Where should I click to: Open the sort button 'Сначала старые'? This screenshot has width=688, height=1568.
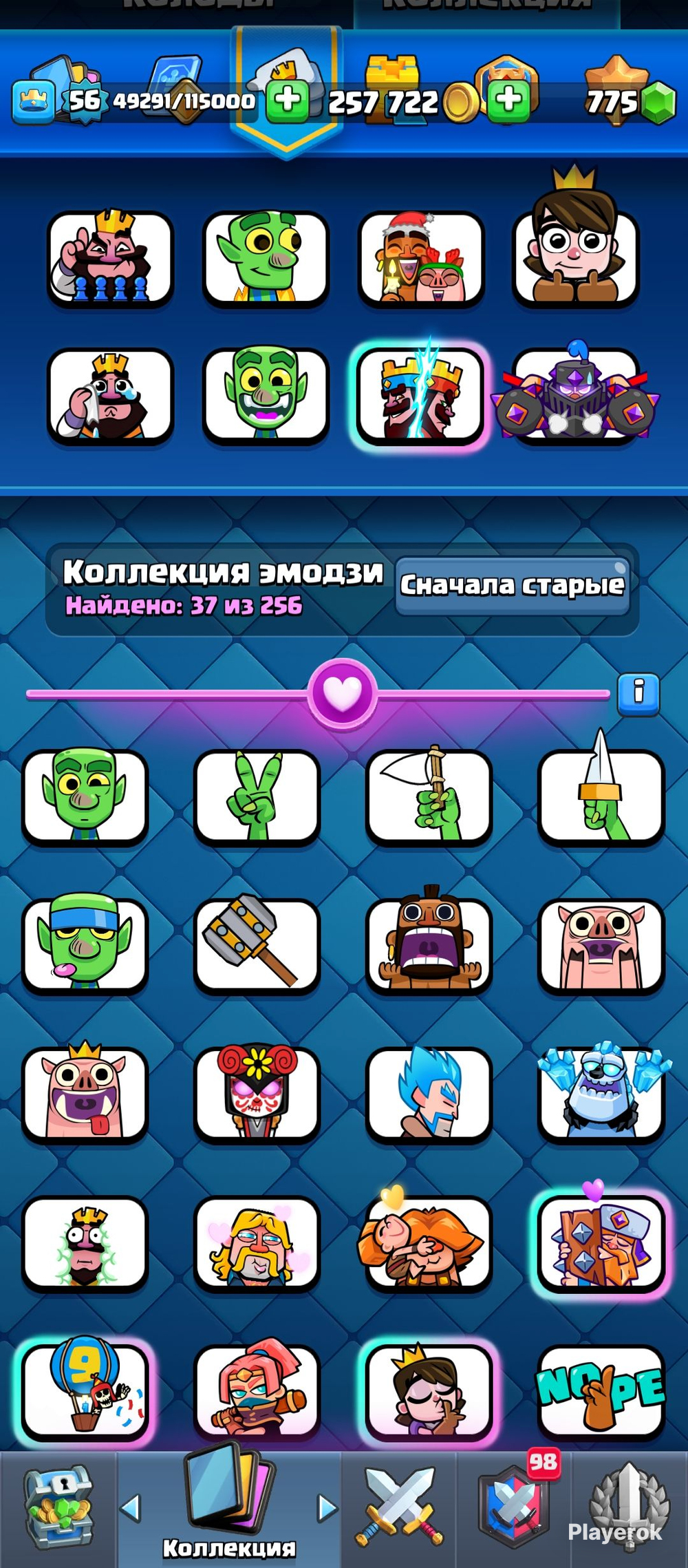512,586
